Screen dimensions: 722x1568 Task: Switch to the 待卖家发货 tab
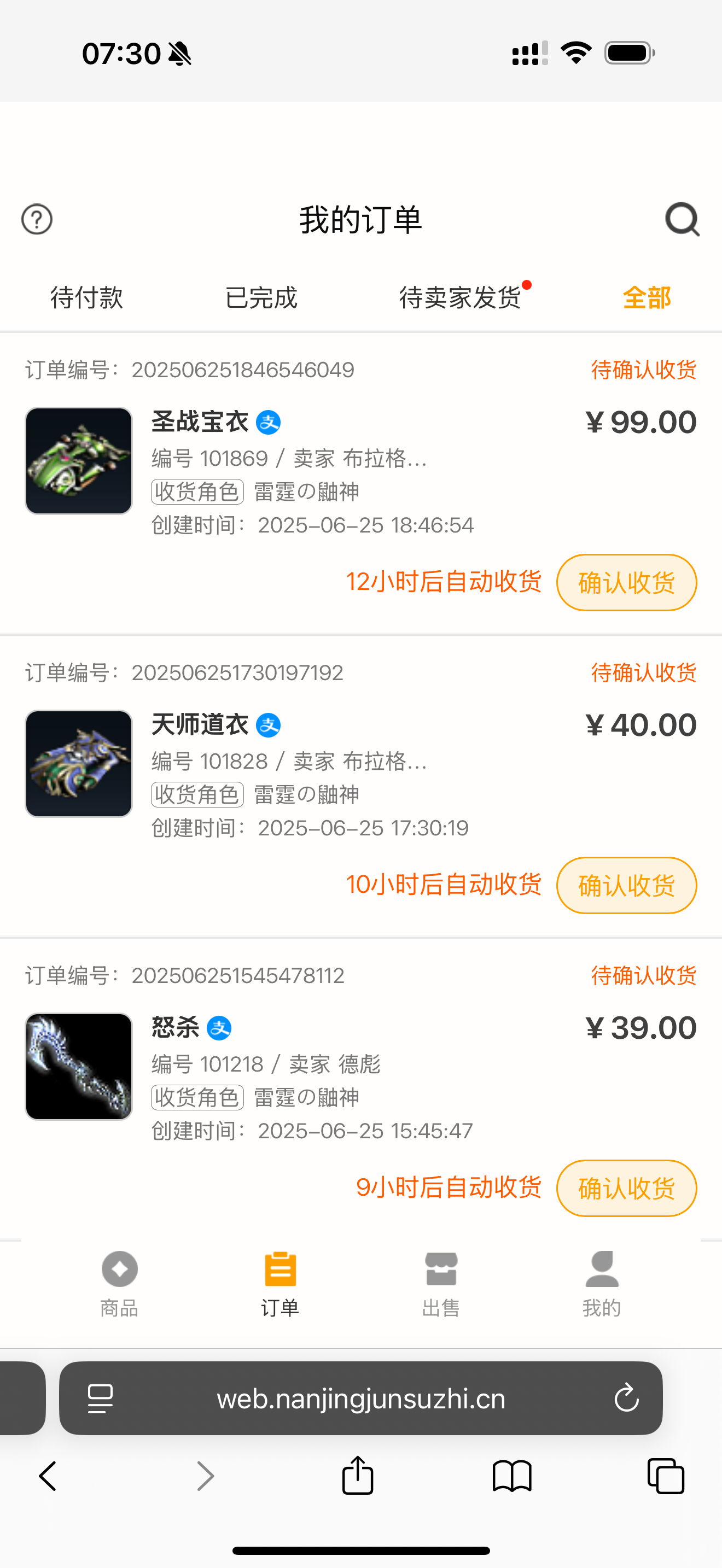tap(460, 297)
